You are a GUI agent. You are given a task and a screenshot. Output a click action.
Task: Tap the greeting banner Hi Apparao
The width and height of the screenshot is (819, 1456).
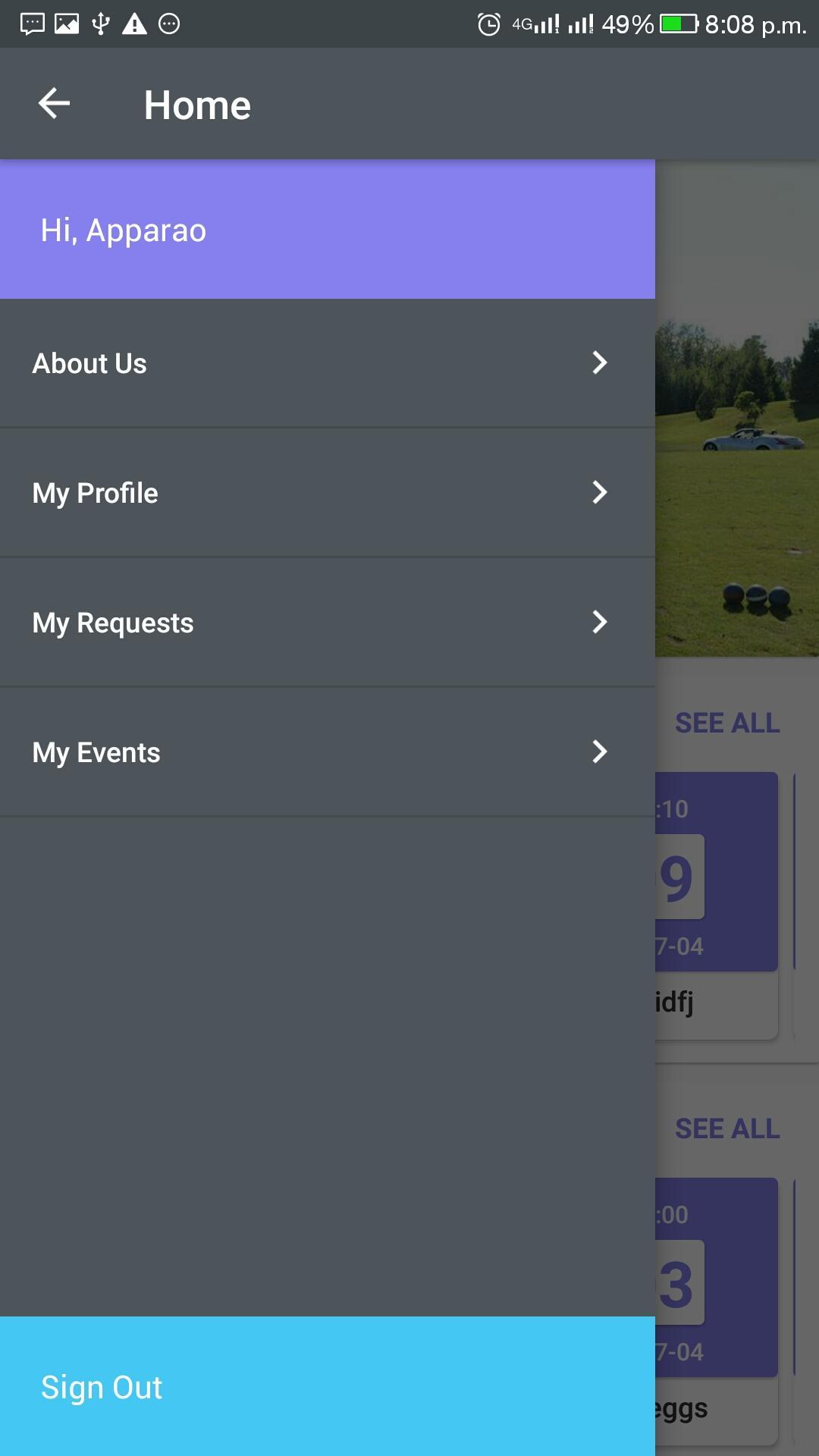tap(326, 229)
